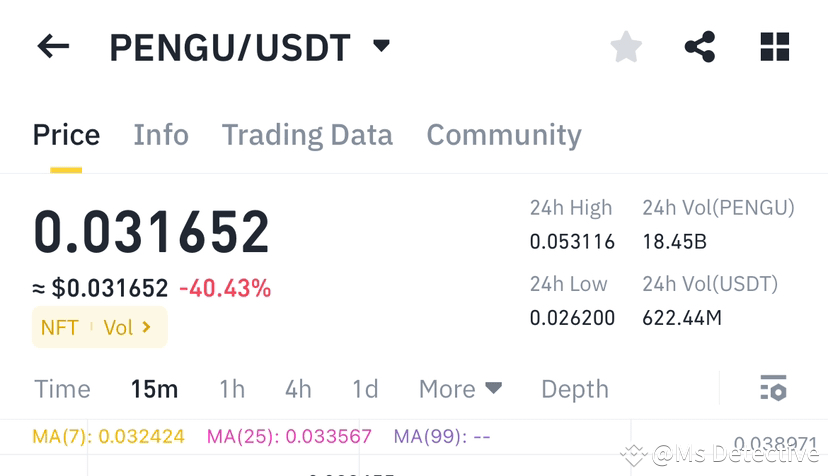Change chart interval to 1d

pyautogui.click(x=365, y=389)
